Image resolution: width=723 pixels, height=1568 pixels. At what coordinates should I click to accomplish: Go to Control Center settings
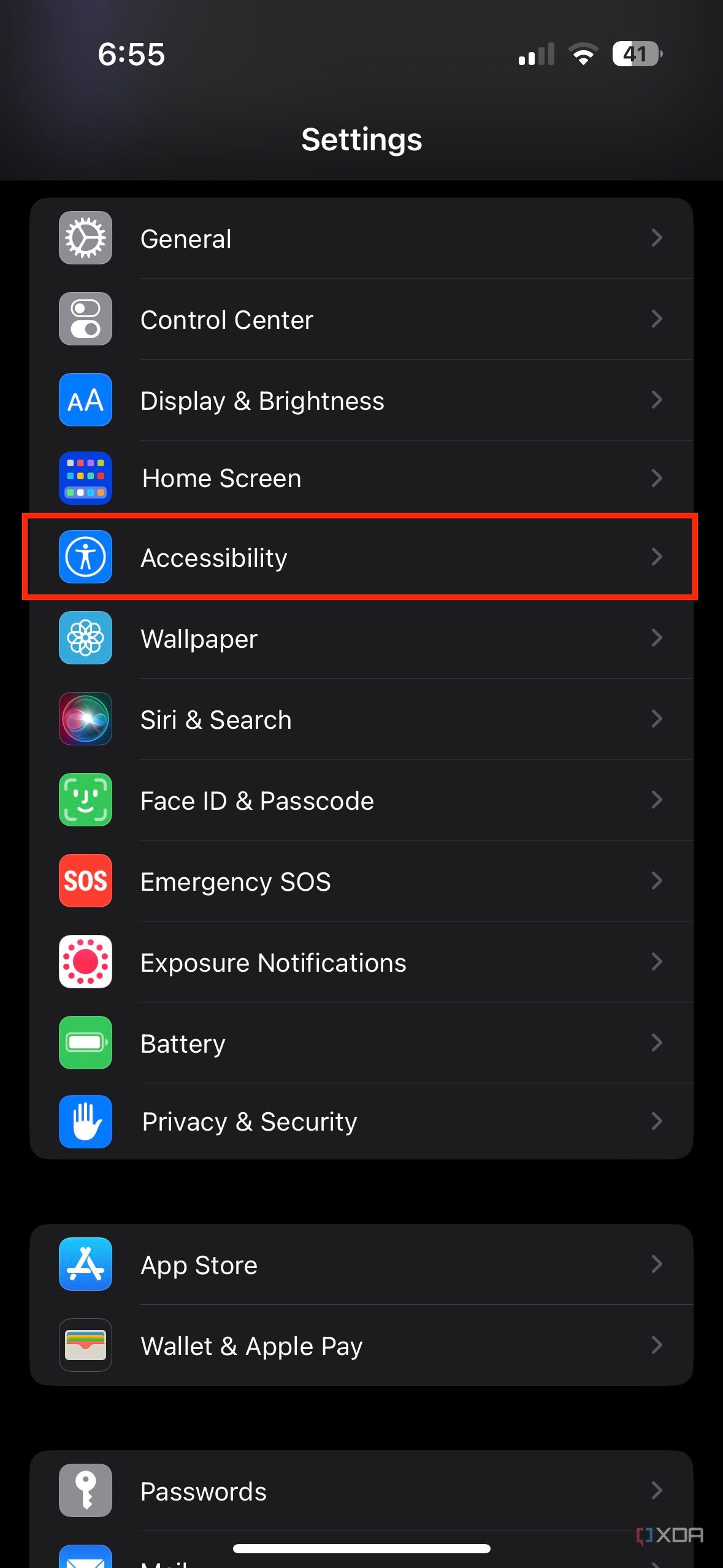point(361,320)
